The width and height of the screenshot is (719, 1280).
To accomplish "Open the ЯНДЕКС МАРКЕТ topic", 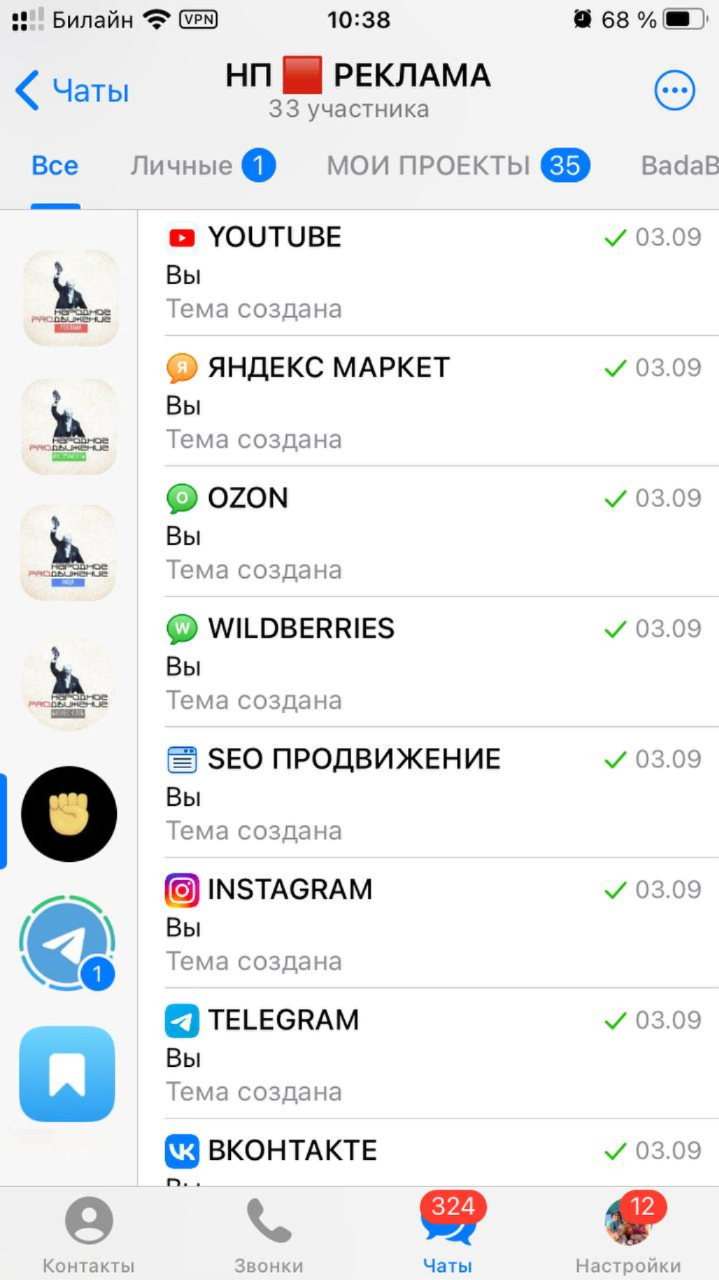I will point(430,402).
